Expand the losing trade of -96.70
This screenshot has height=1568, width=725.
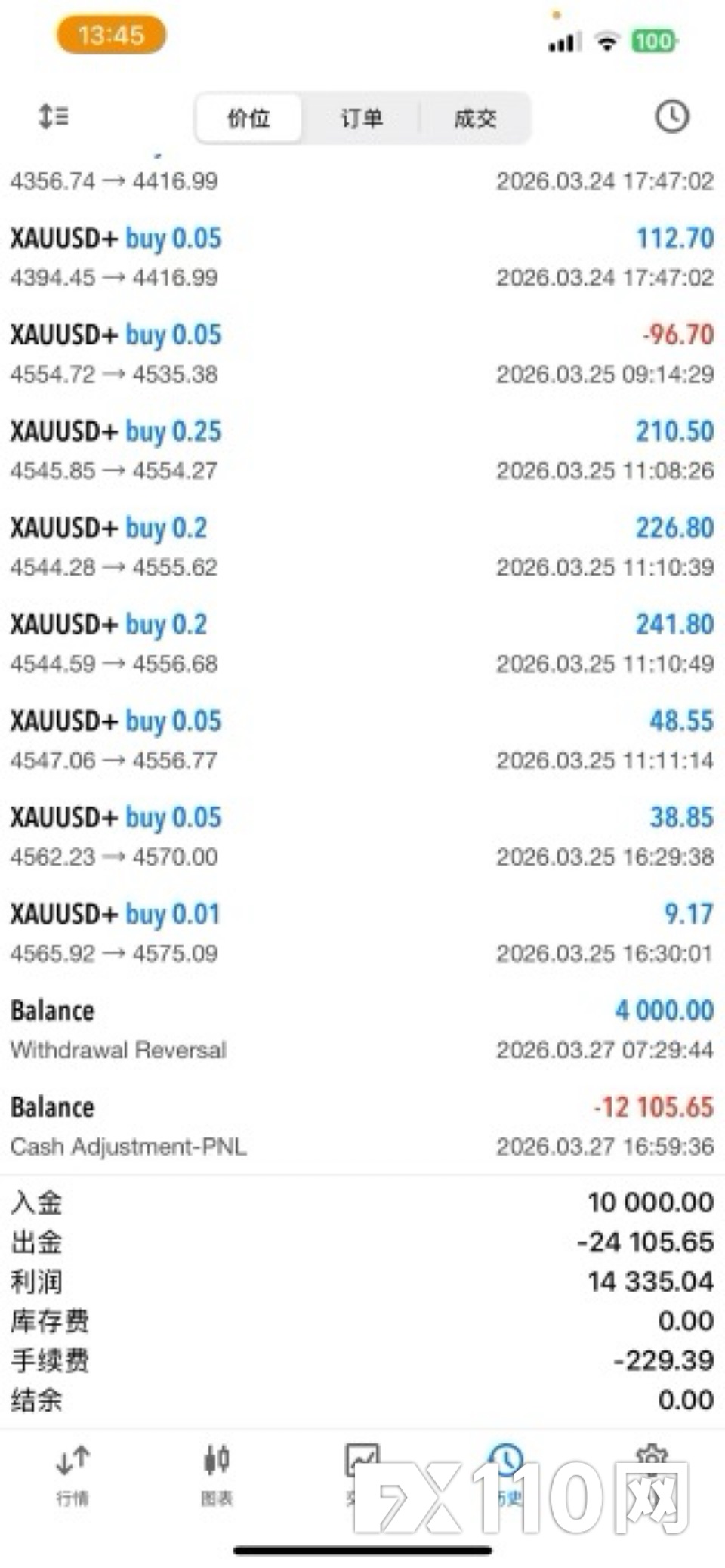click(362, 353)
